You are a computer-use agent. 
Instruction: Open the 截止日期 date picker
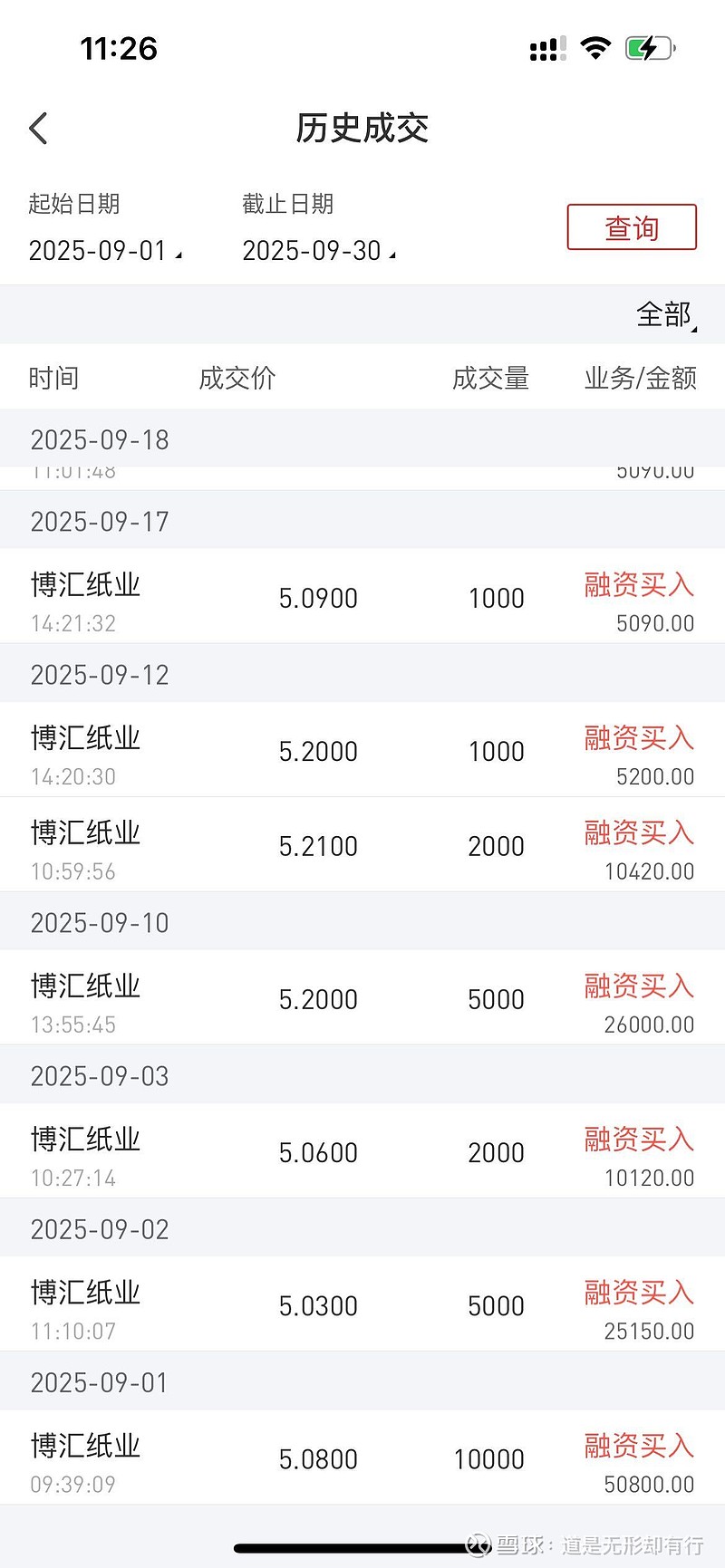tap(317, 250)
